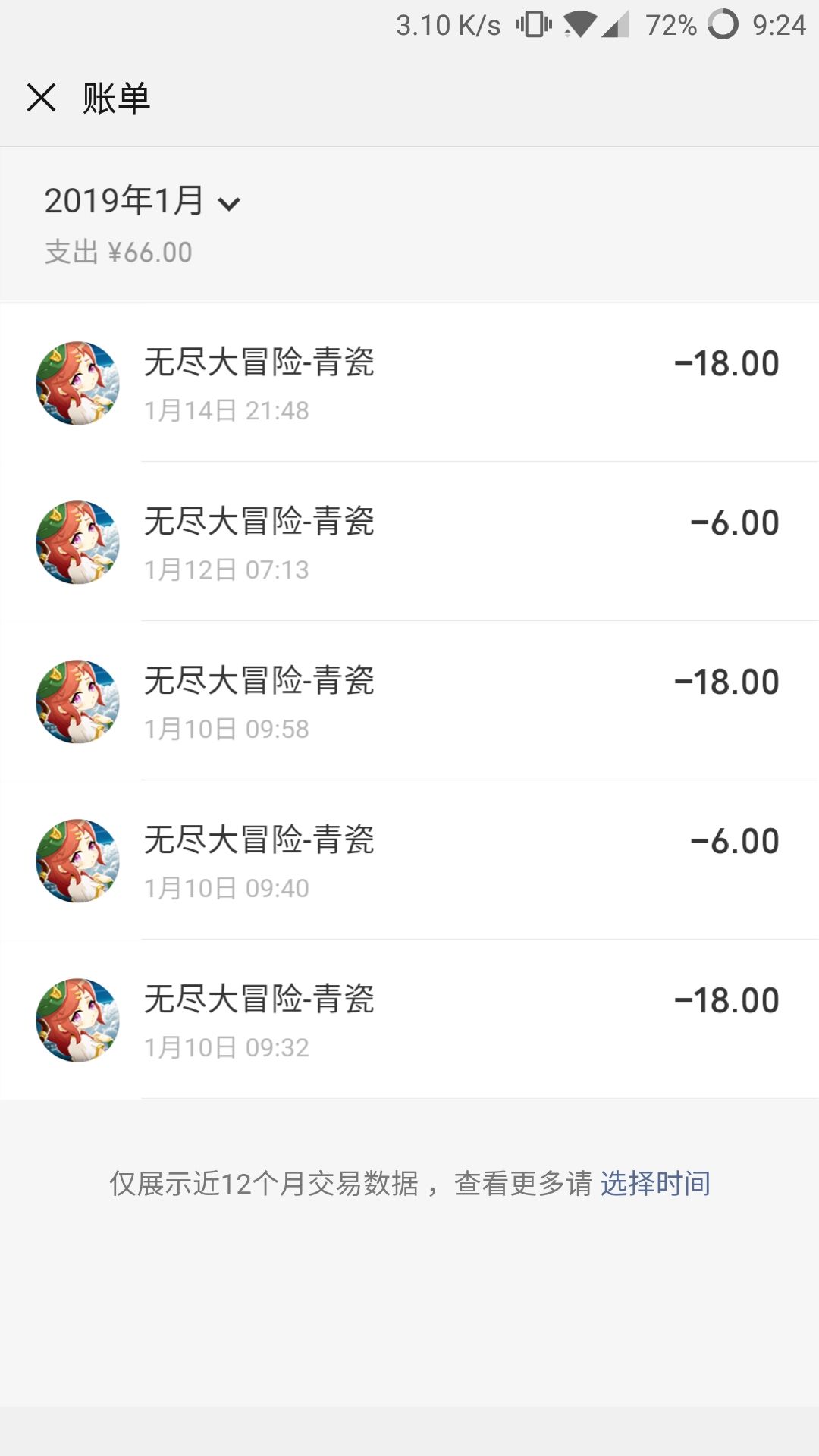This screenshot has height=1456, width=819.
Task: Expand the 2019年1月 month picker
Action: [143, 202]
